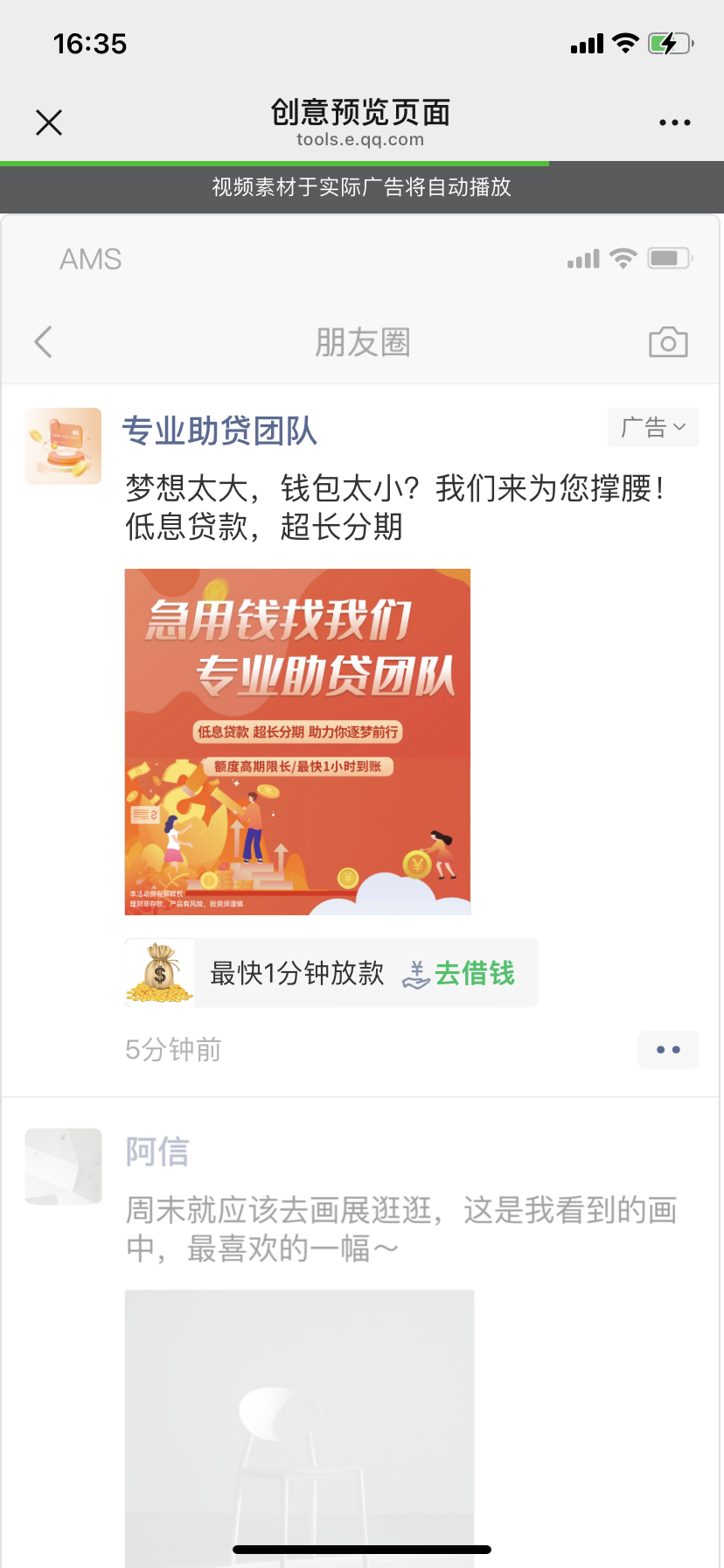Tap the camera icon in 朋友圈 header

668,342
